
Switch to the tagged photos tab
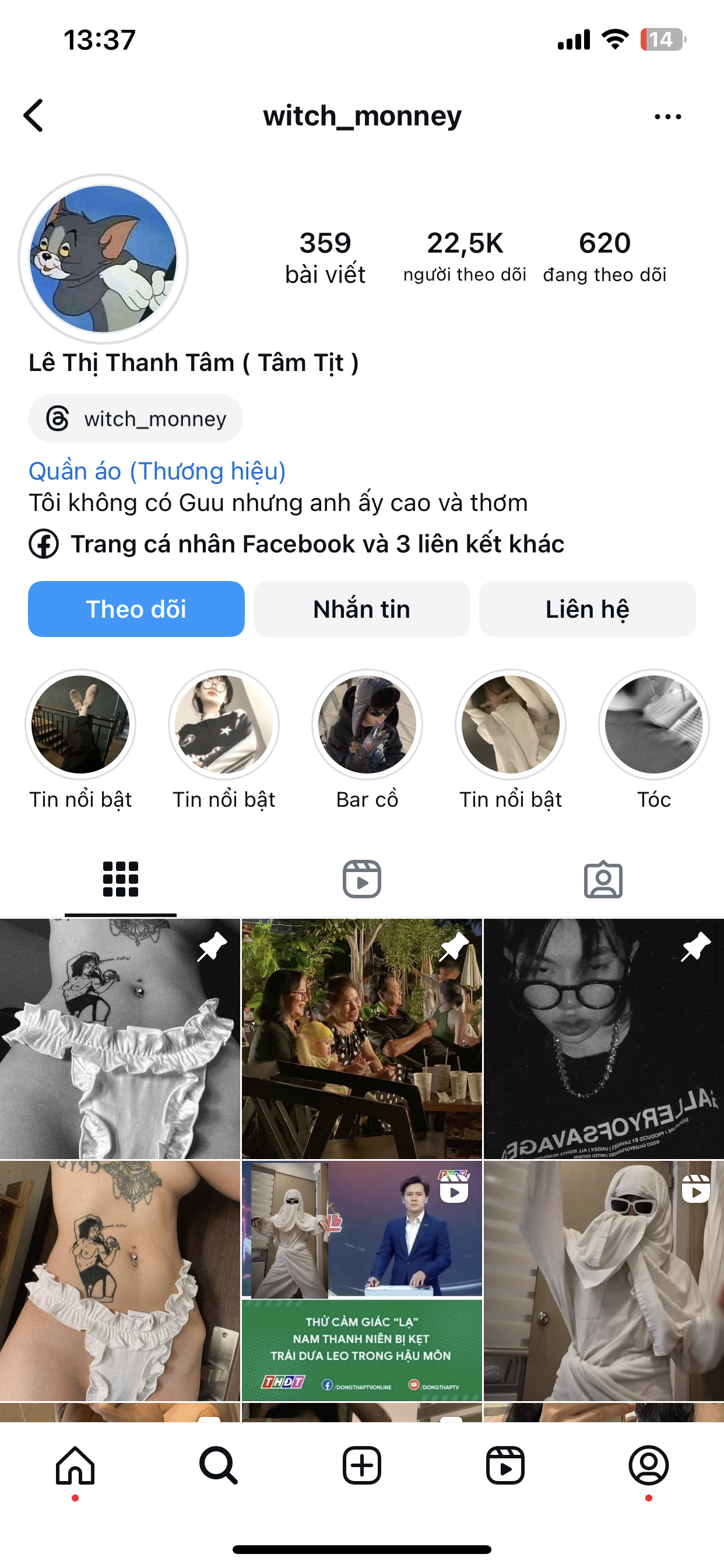[x=603, y=879]
